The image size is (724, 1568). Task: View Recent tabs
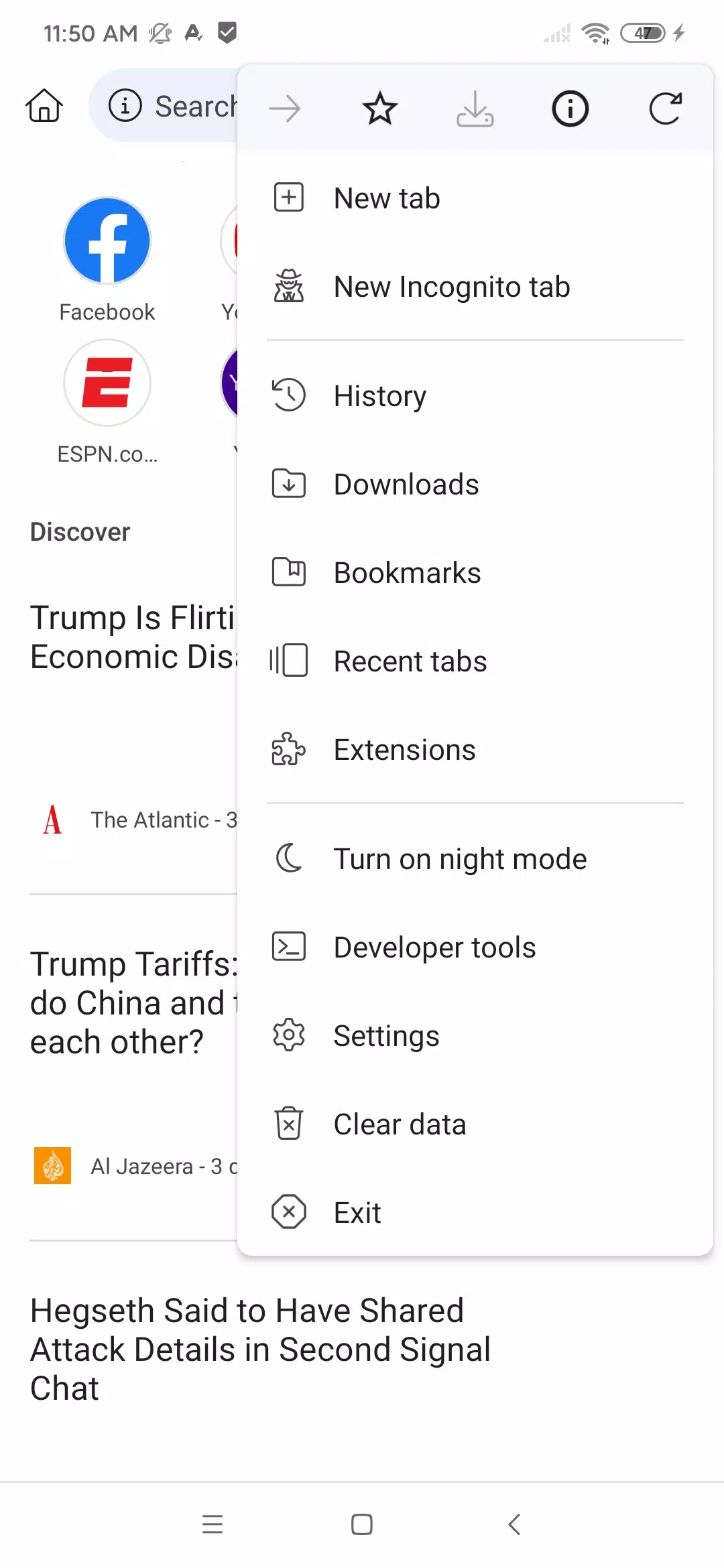click(x=410, y=661)
